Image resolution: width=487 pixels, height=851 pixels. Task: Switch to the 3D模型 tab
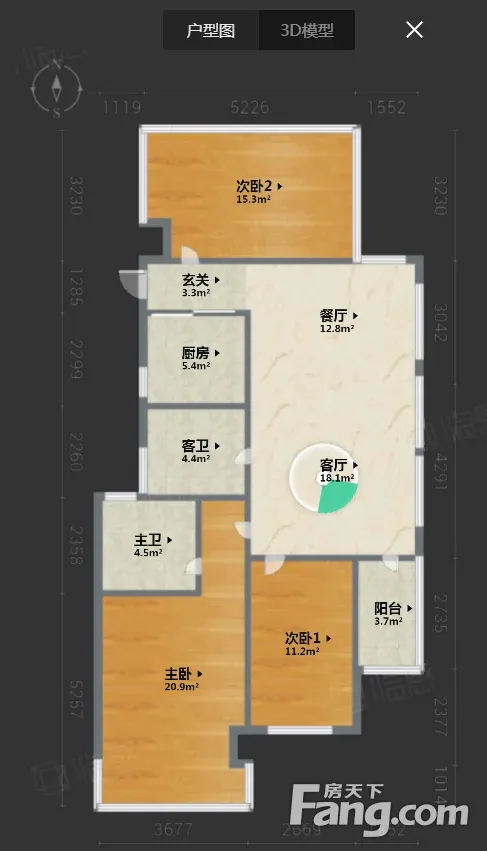point(307,30)
